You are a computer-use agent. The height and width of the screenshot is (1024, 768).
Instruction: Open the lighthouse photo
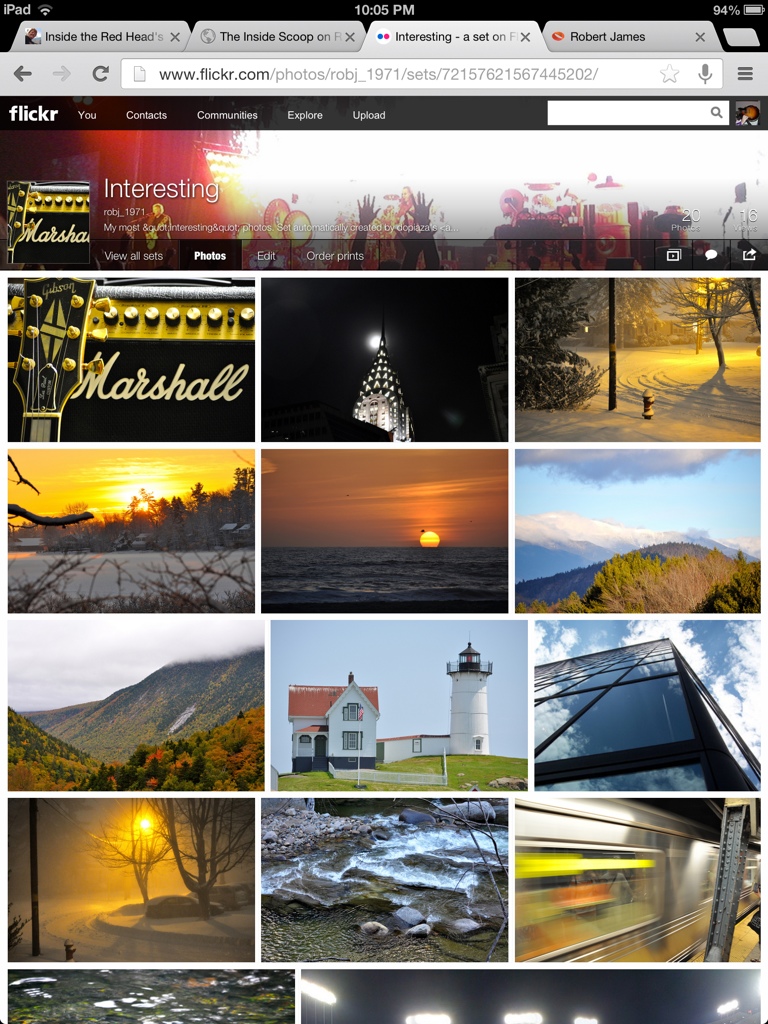[x=399, y=705]
